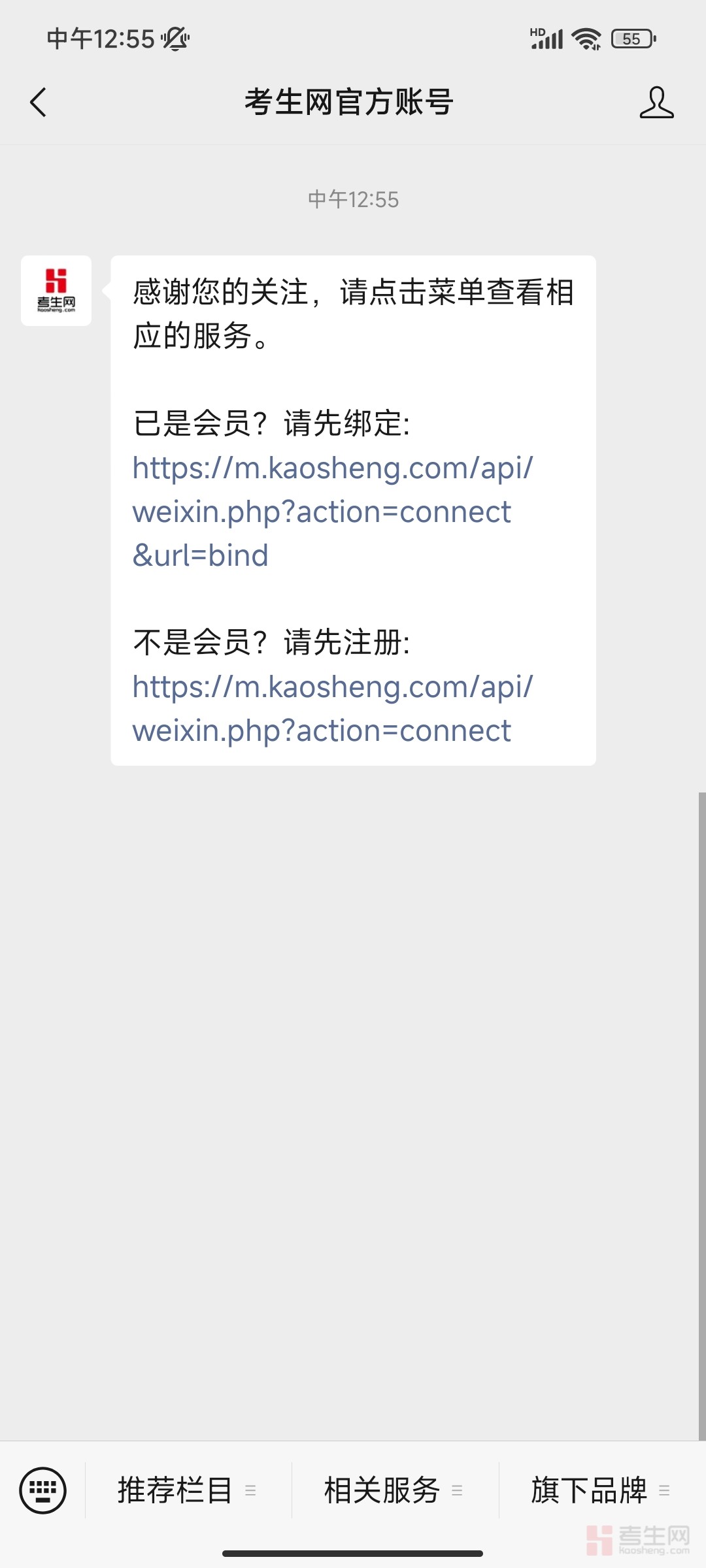Open the account profile icon
This screenshot has width=706, height=1568.
coord(656,103)
